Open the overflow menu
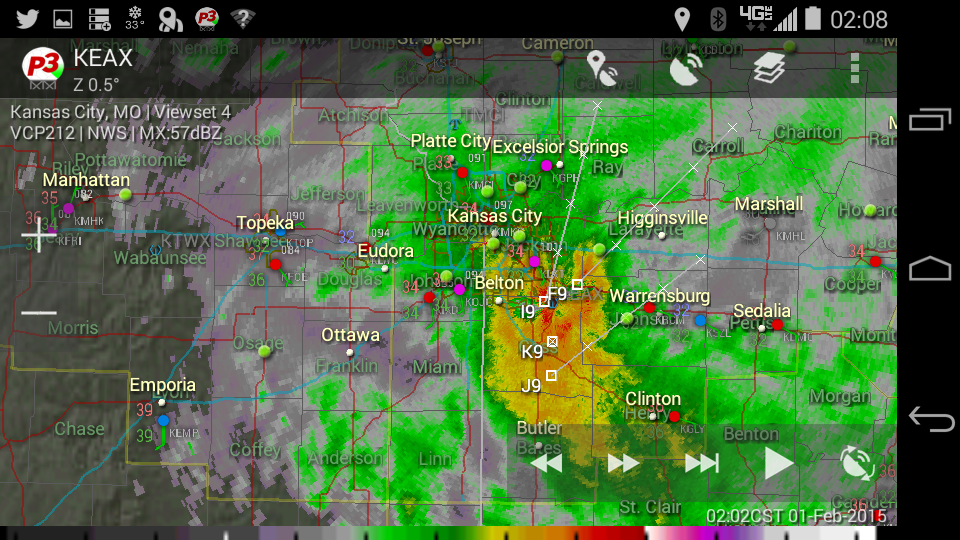 [x=855, y=68]
